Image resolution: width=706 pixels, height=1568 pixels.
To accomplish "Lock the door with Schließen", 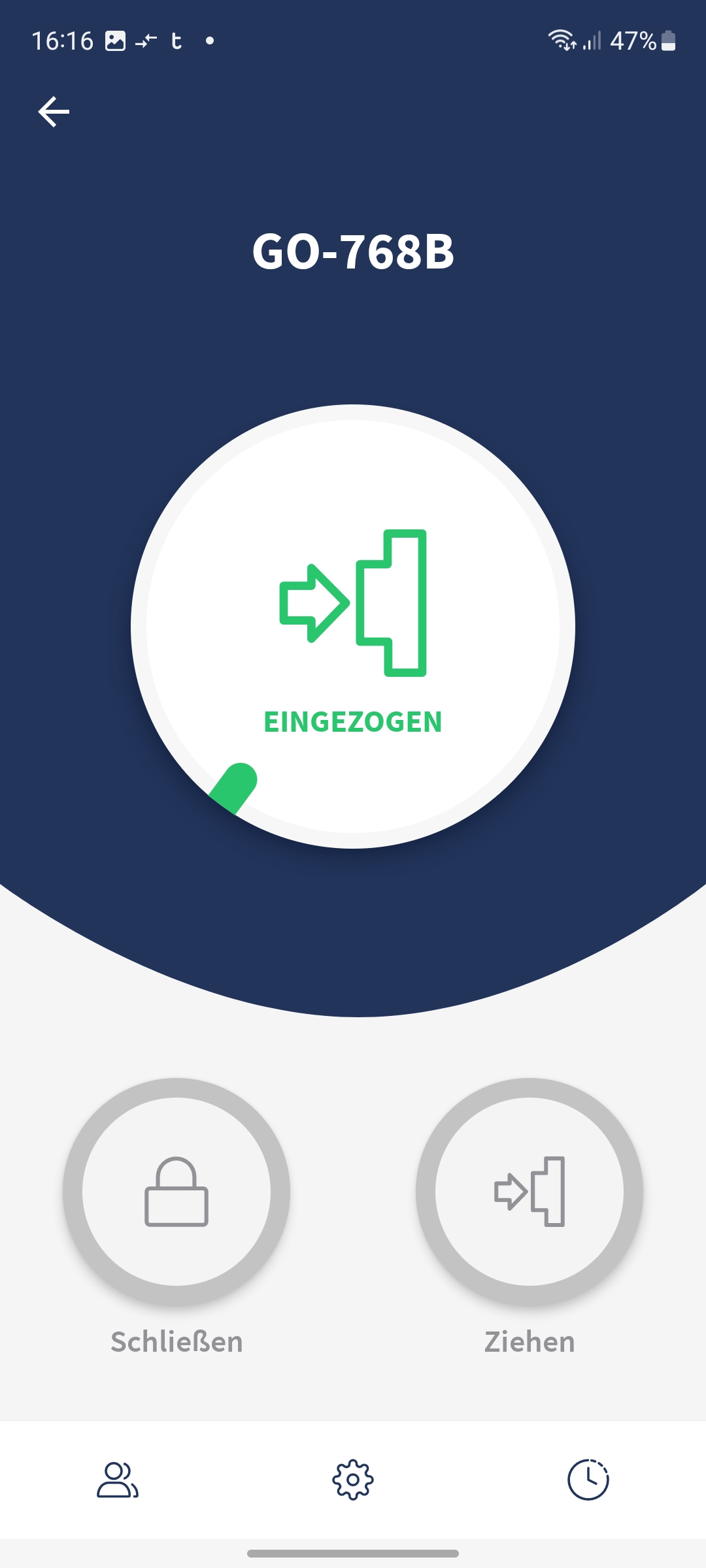I will click(176, 1192).
